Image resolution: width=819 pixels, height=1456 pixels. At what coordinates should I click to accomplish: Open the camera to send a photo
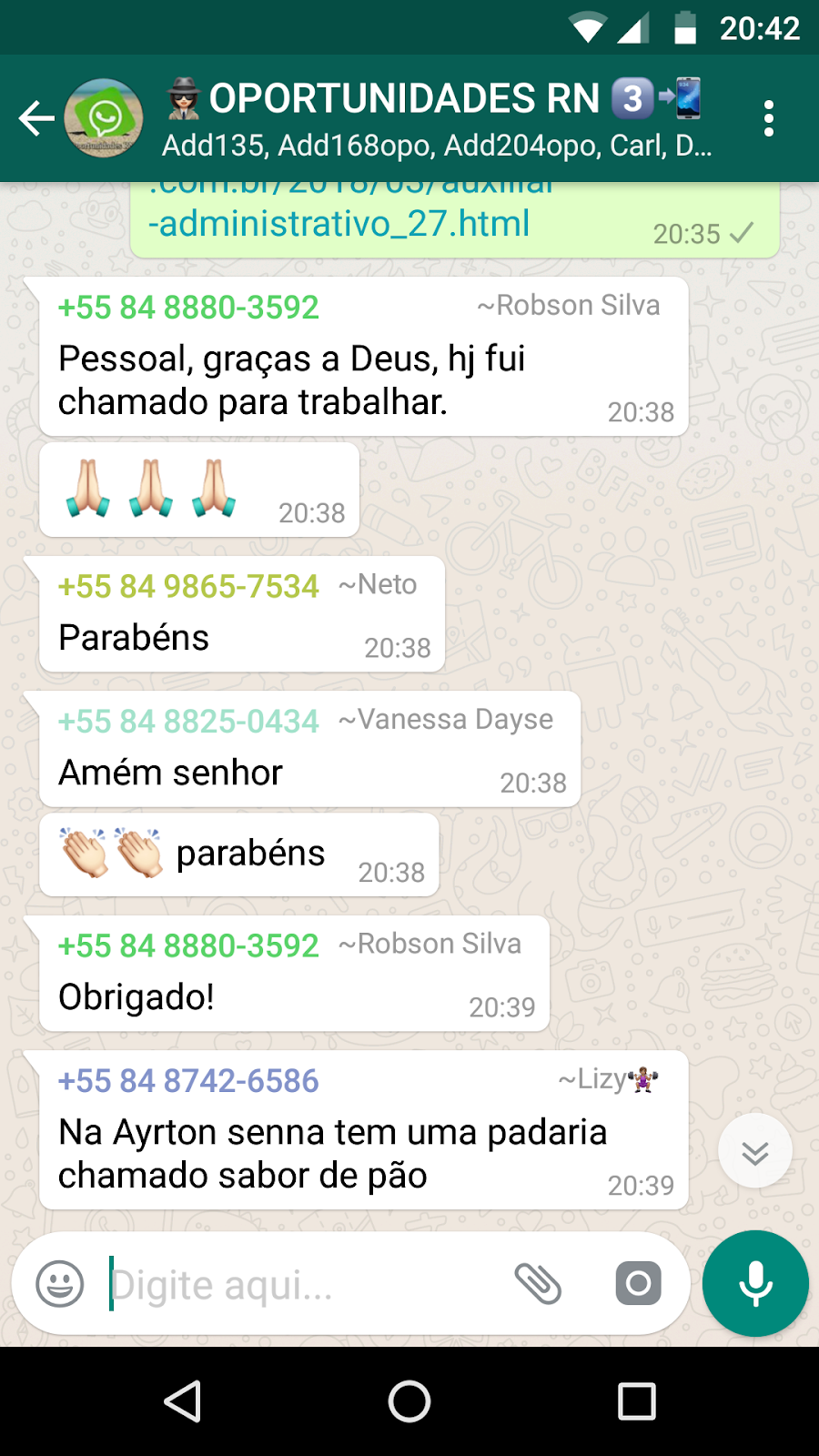(x=638, y=1284)
